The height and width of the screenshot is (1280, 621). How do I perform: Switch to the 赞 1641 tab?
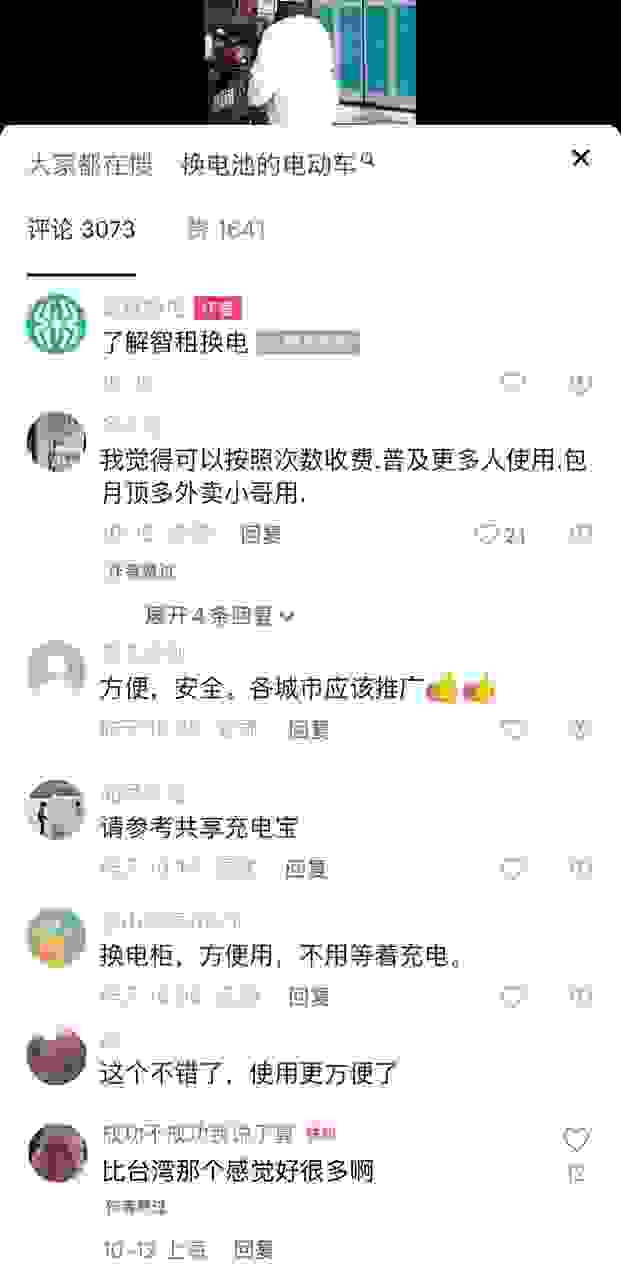(226, 229)
